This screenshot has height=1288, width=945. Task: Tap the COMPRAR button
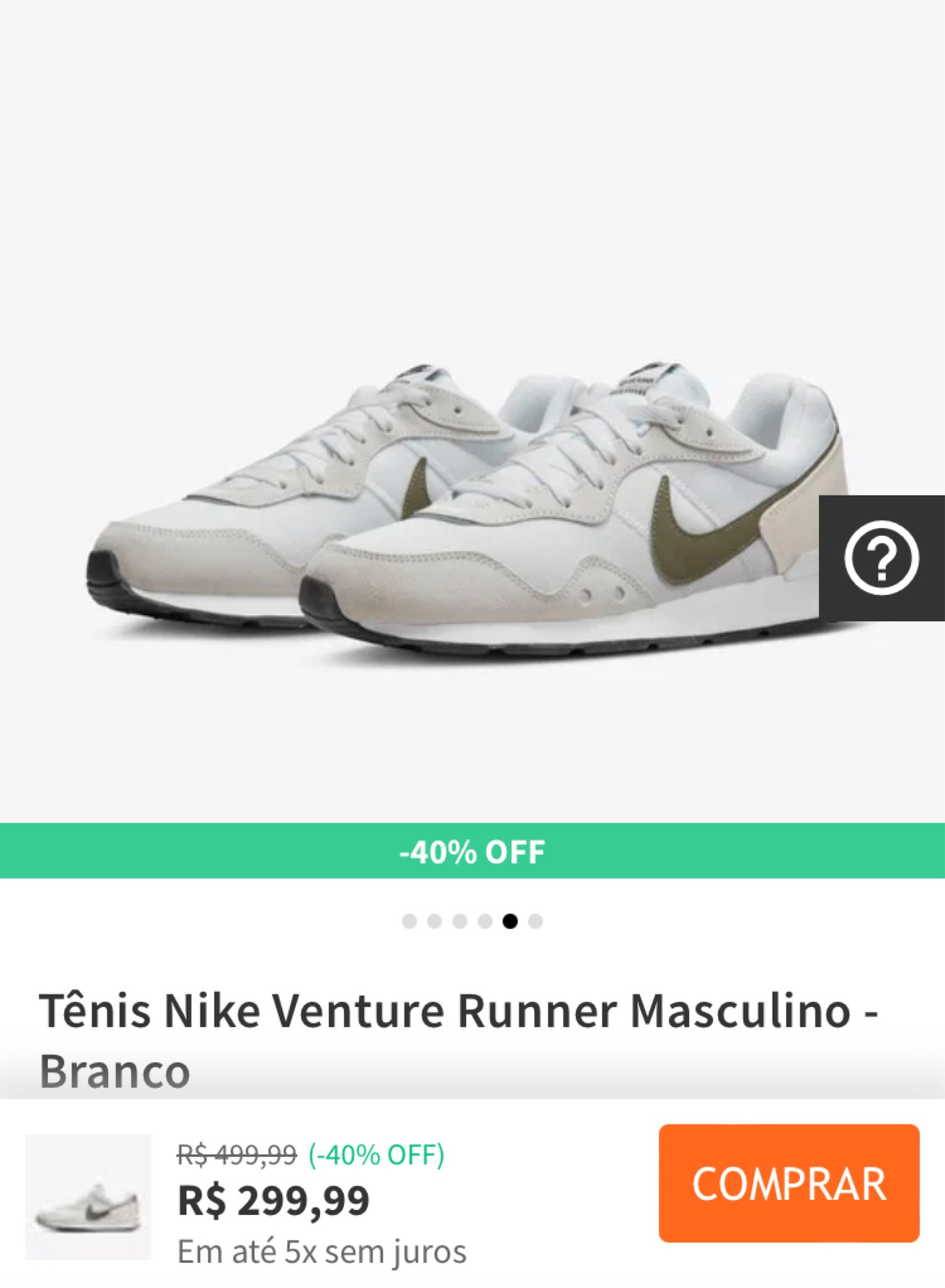pos(788,1183)
